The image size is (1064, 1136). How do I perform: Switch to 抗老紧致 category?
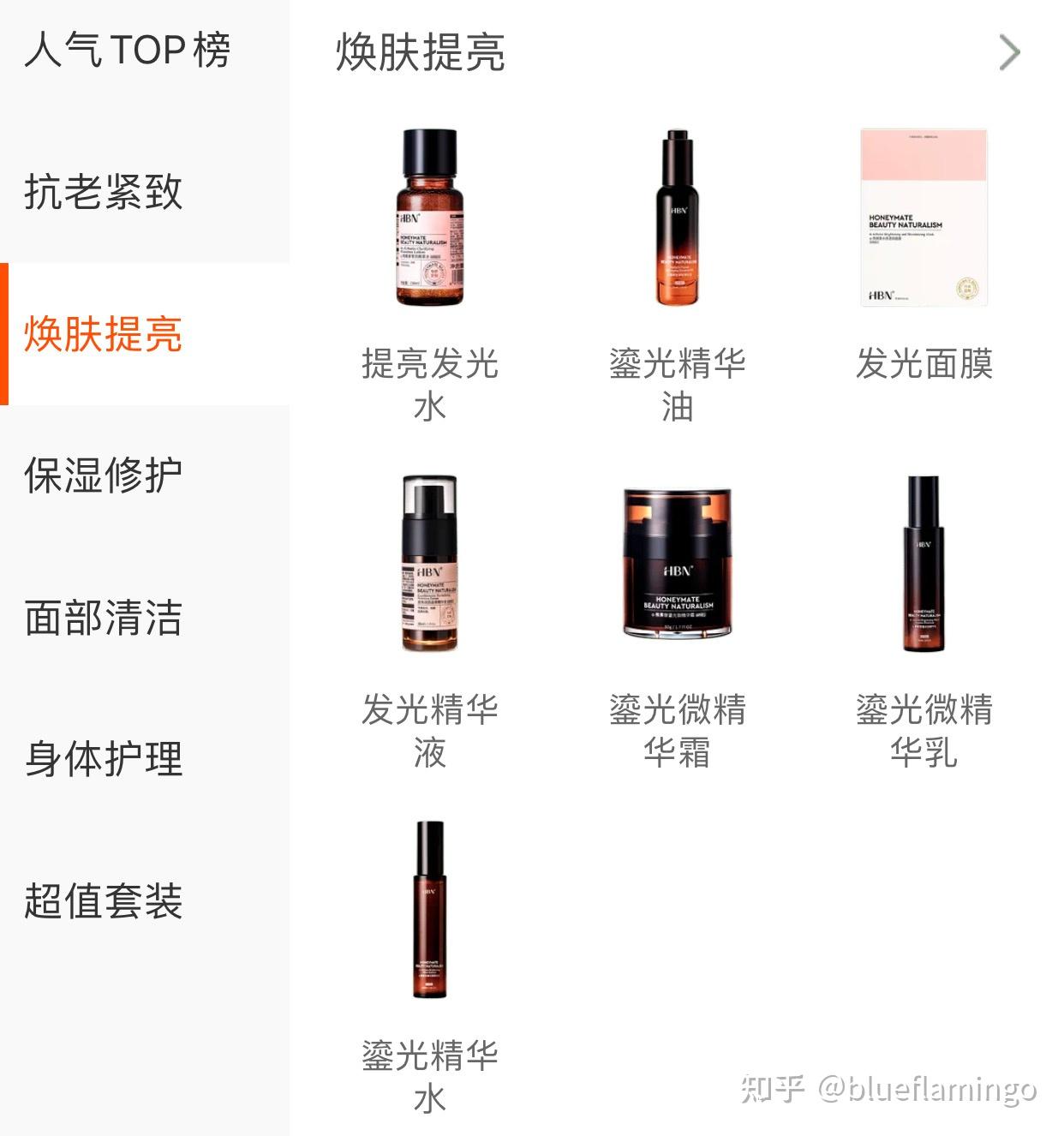[104, 192]
